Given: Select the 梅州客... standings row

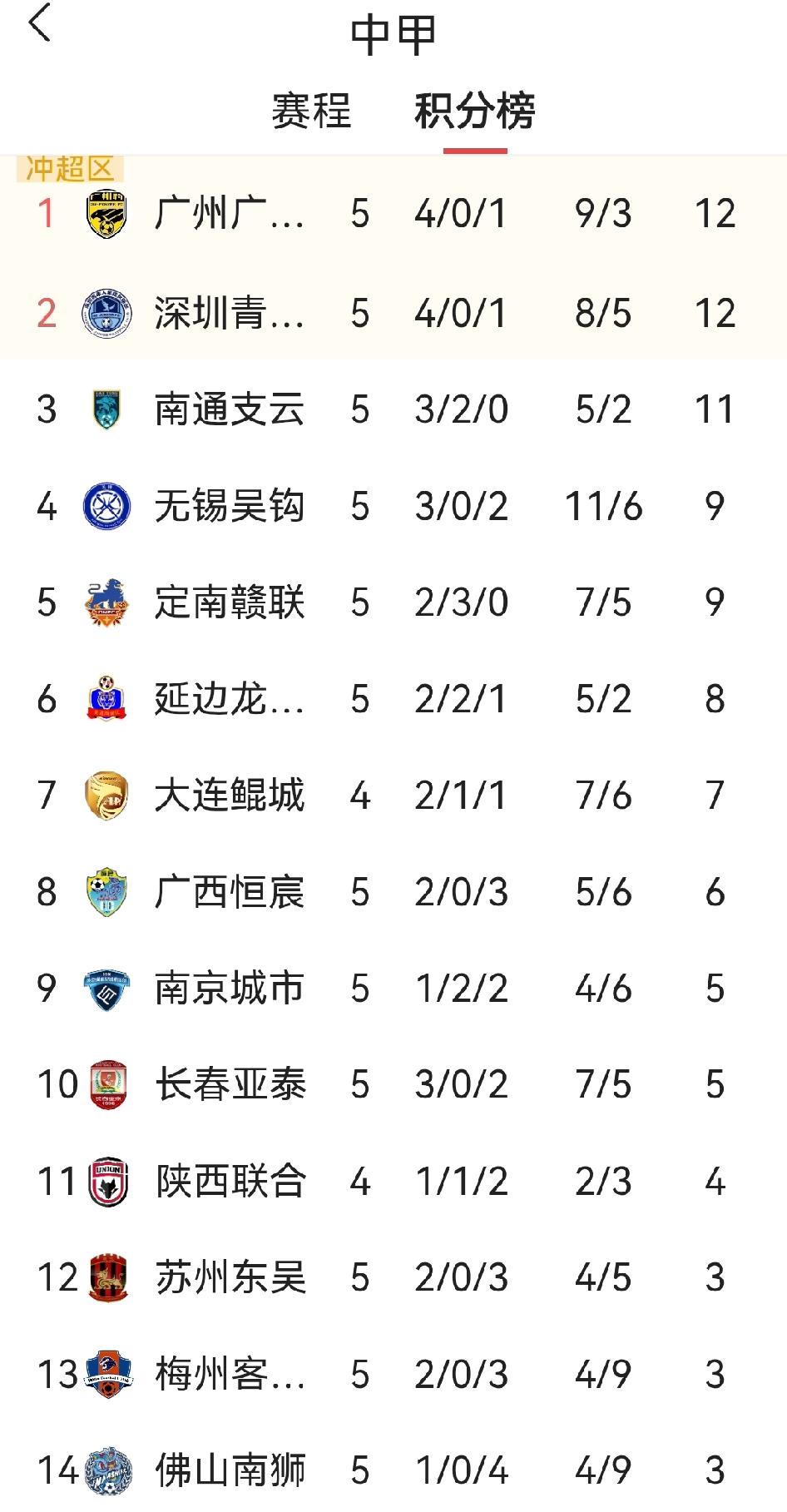Looking at the screenshot, I should (393, 1376).
